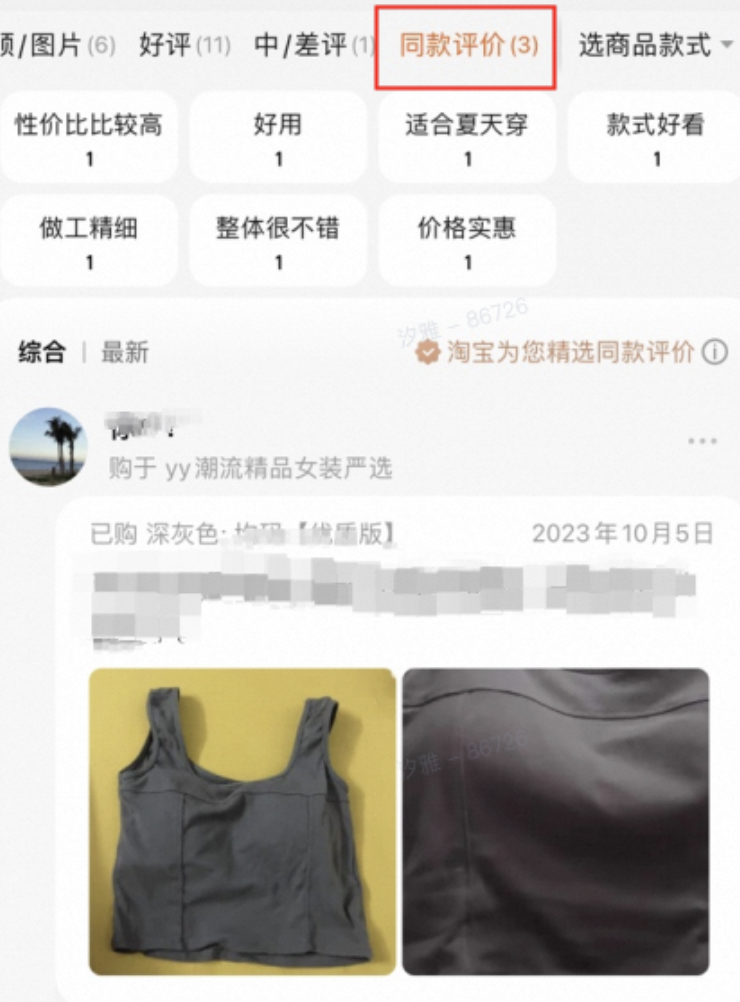The width and height of the screenshot is (740, 1002).
Task: Filter reviews by 做工精细
Action: click(x=89, y=240)
